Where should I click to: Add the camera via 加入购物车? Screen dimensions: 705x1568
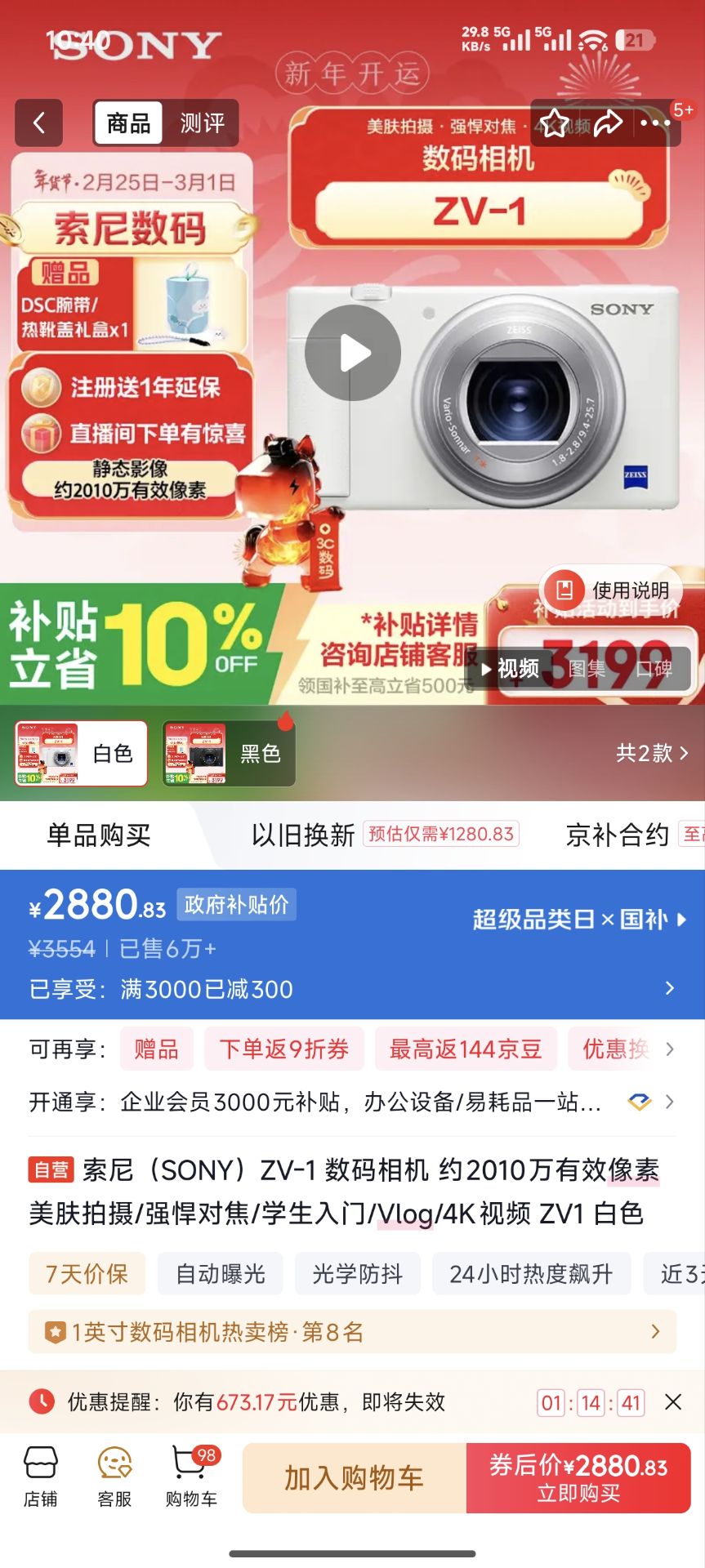click(354, 1478)
